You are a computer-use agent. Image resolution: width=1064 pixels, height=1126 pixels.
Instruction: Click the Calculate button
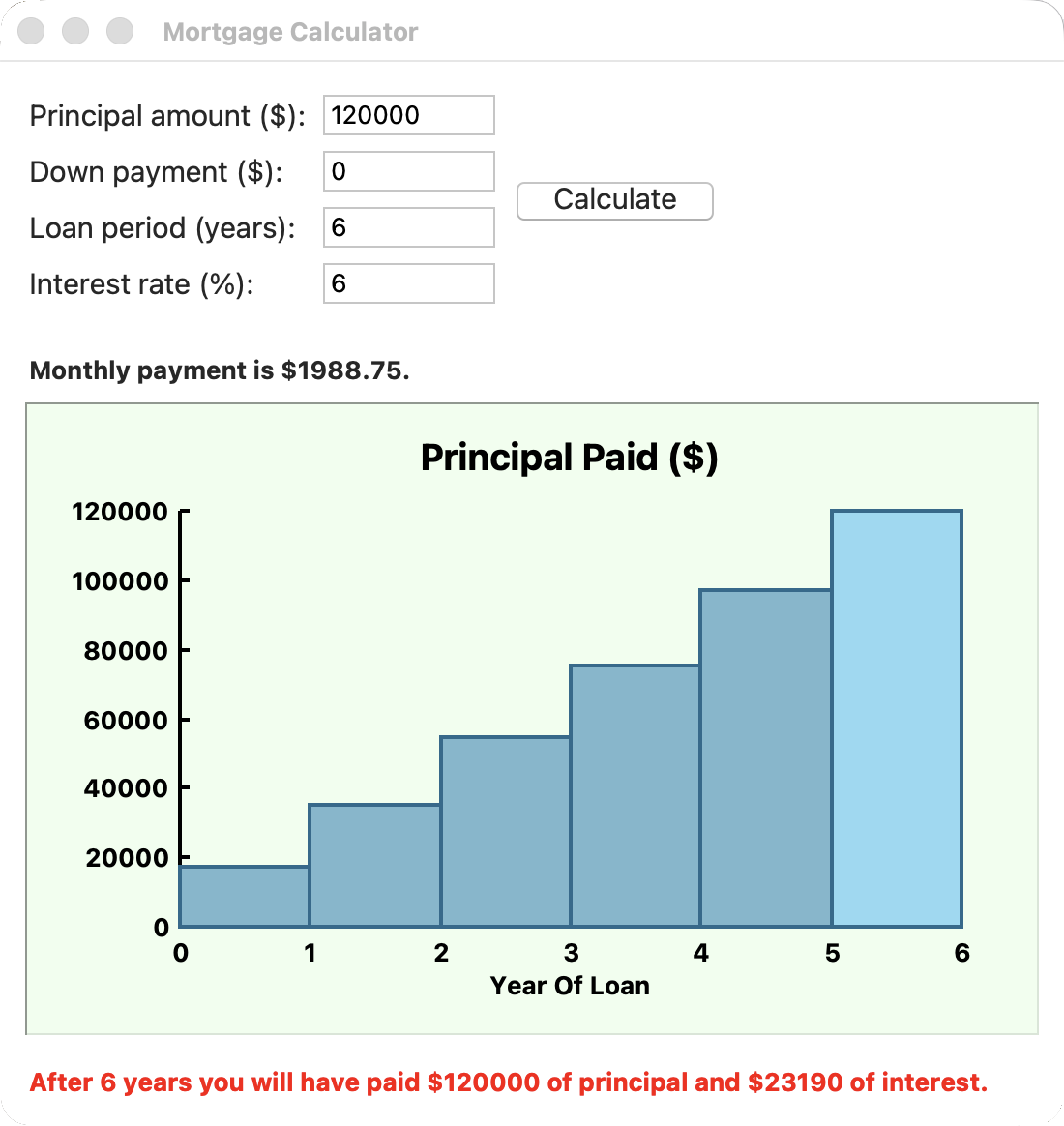click(614, 200)
